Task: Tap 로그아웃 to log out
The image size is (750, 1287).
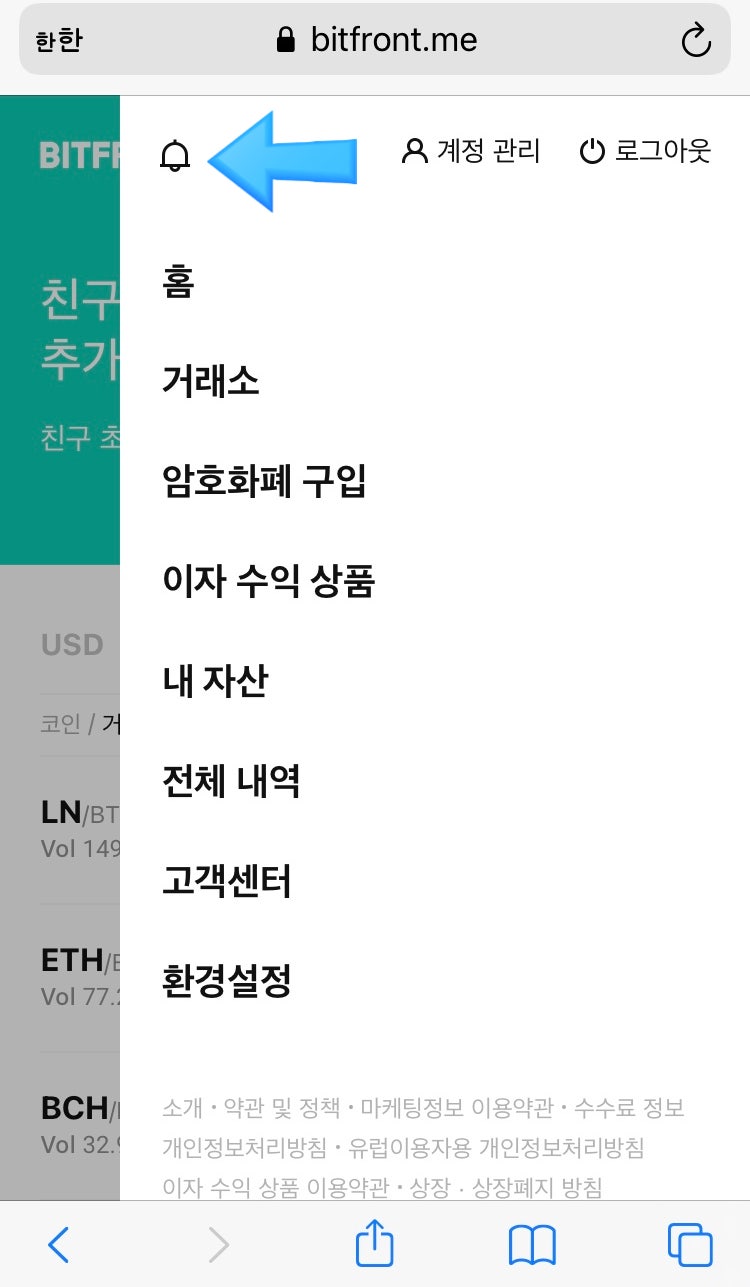Action: 645,151
